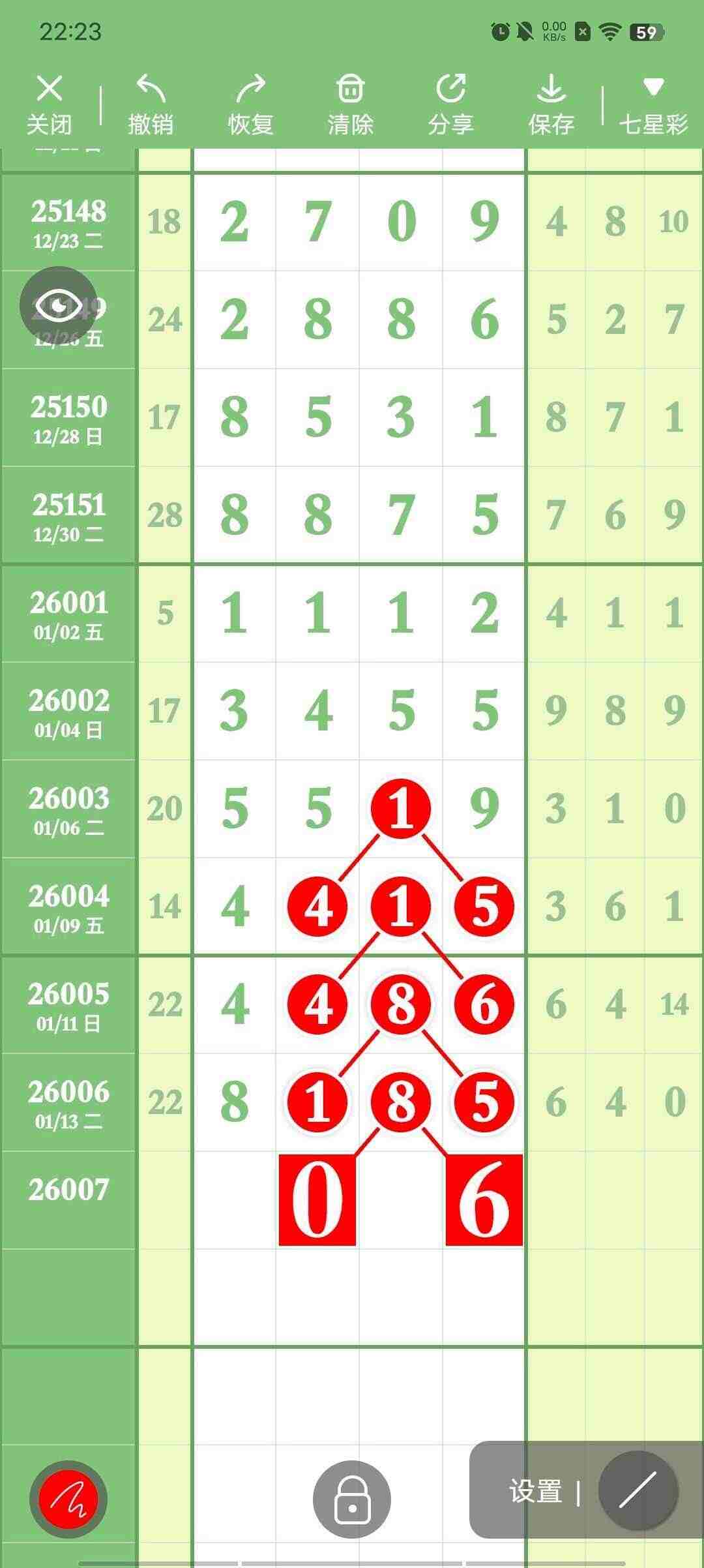Toggle visibility with the eye icon

(x=59, y=305)
